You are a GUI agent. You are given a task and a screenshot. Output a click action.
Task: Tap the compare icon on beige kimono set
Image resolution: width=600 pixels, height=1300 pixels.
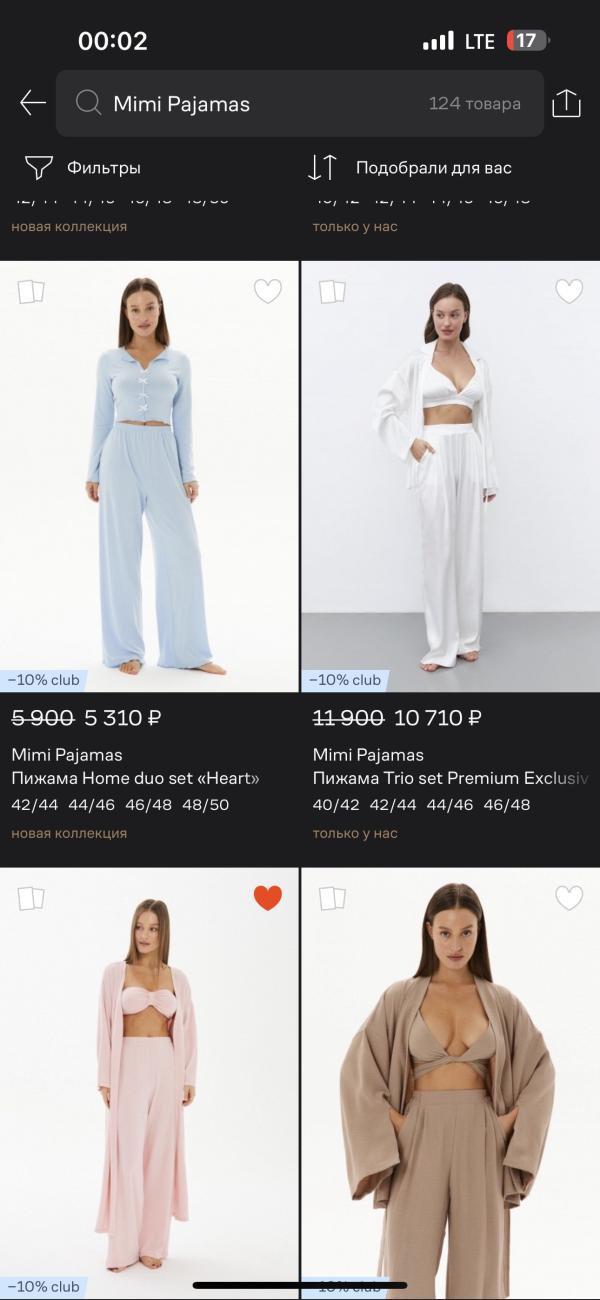(332, 898)
